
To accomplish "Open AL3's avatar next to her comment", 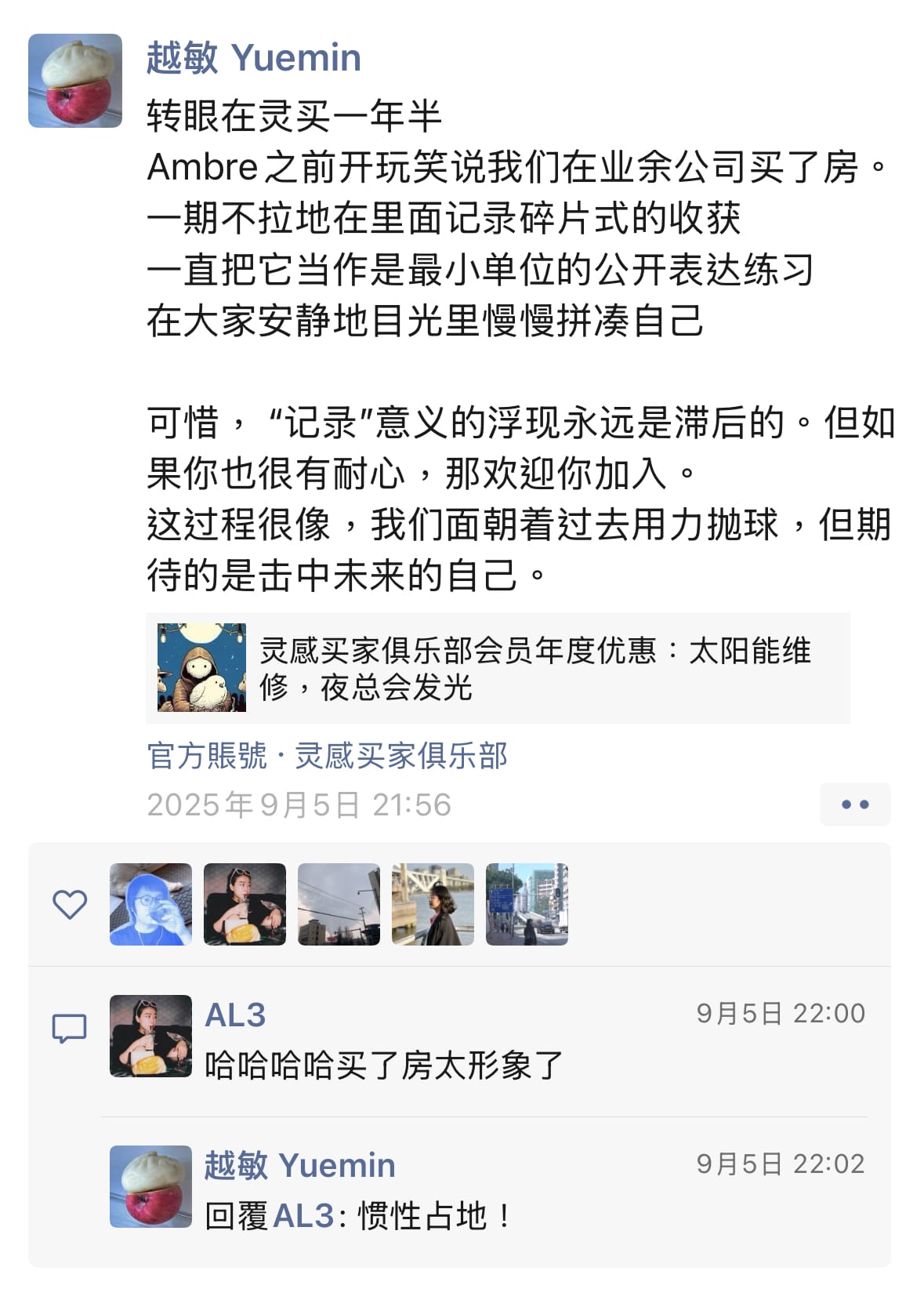I will coord(150,1036).
